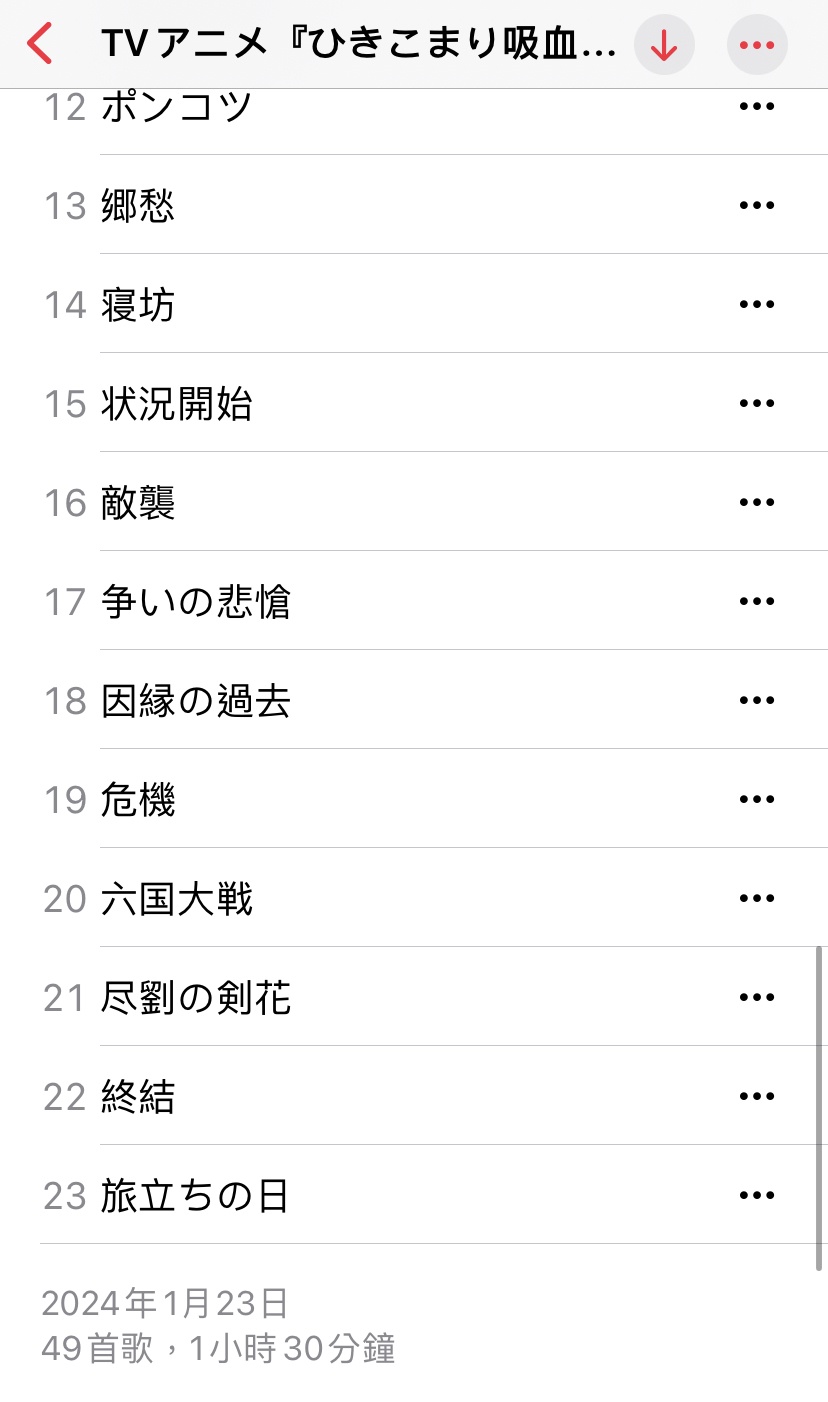The width and height of the screenshot is (828, 1402).
Task: Play track 14 寝坊
Action: [x=414, y=304]
